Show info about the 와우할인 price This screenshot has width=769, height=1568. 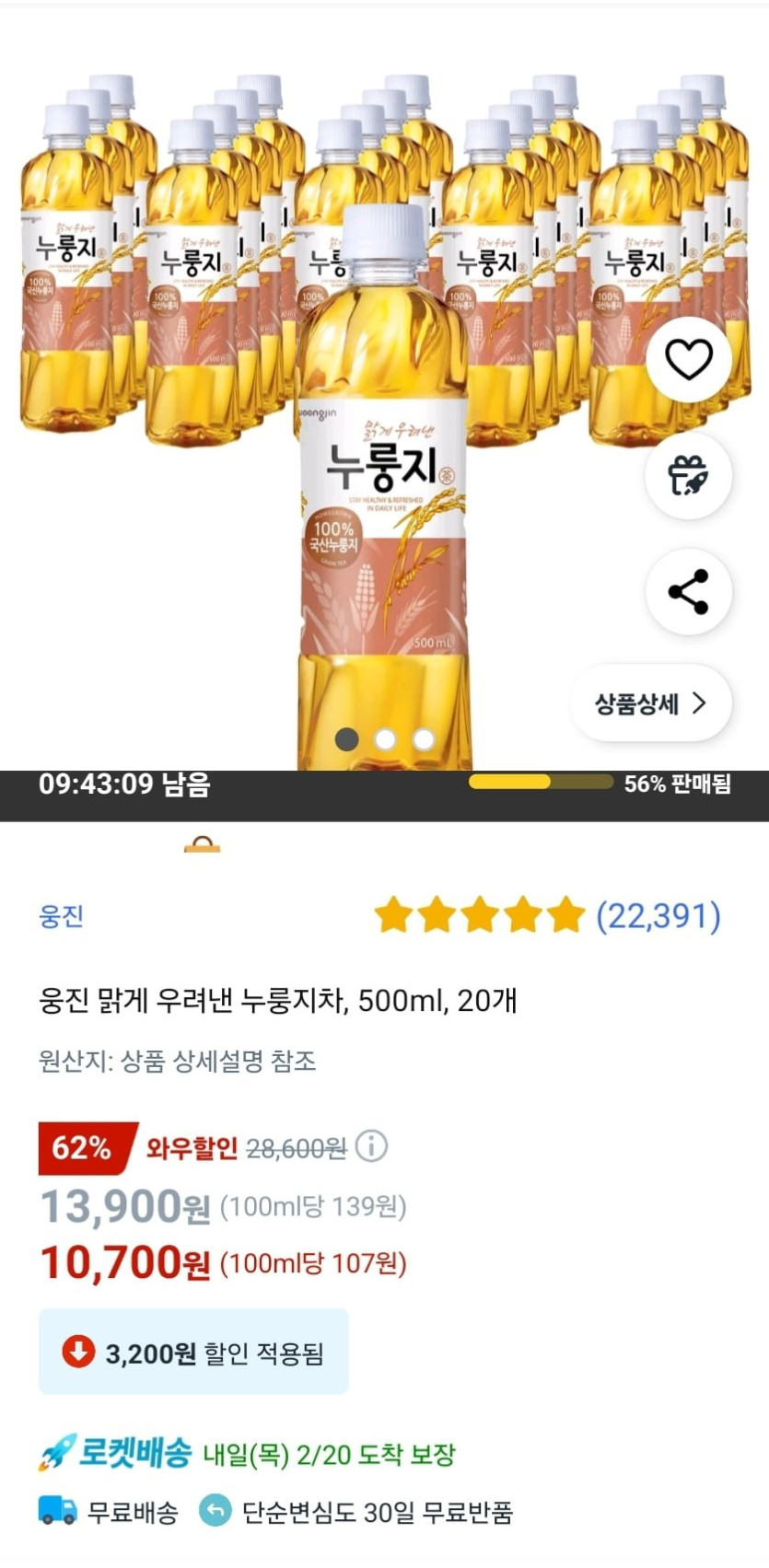click(372, 1146)
